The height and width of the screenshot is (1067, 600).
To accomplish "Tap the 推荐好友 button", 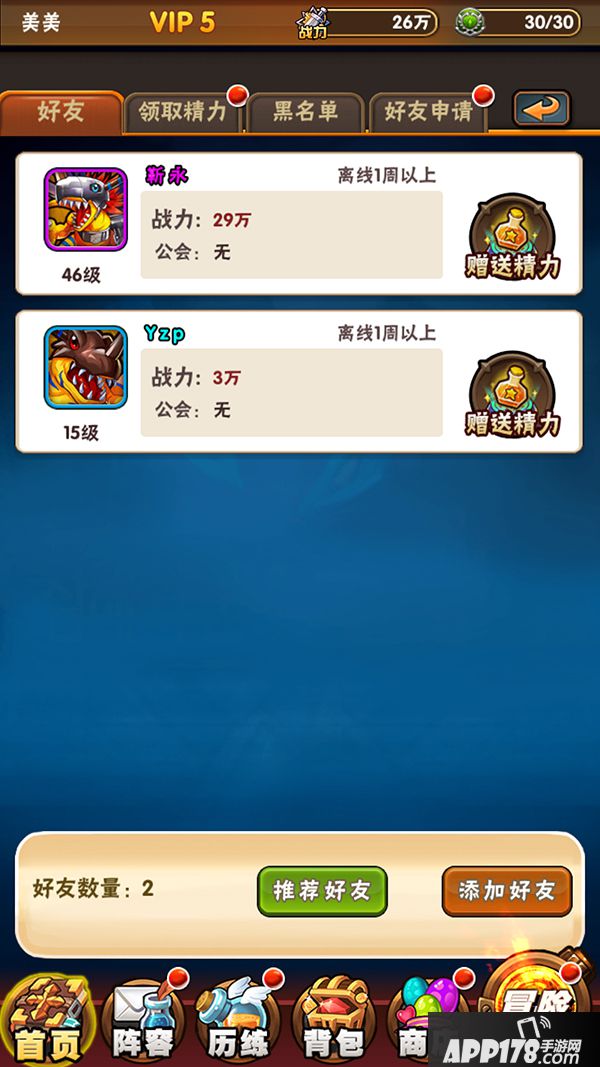I will pyautogui.click(x=322, y=890).
